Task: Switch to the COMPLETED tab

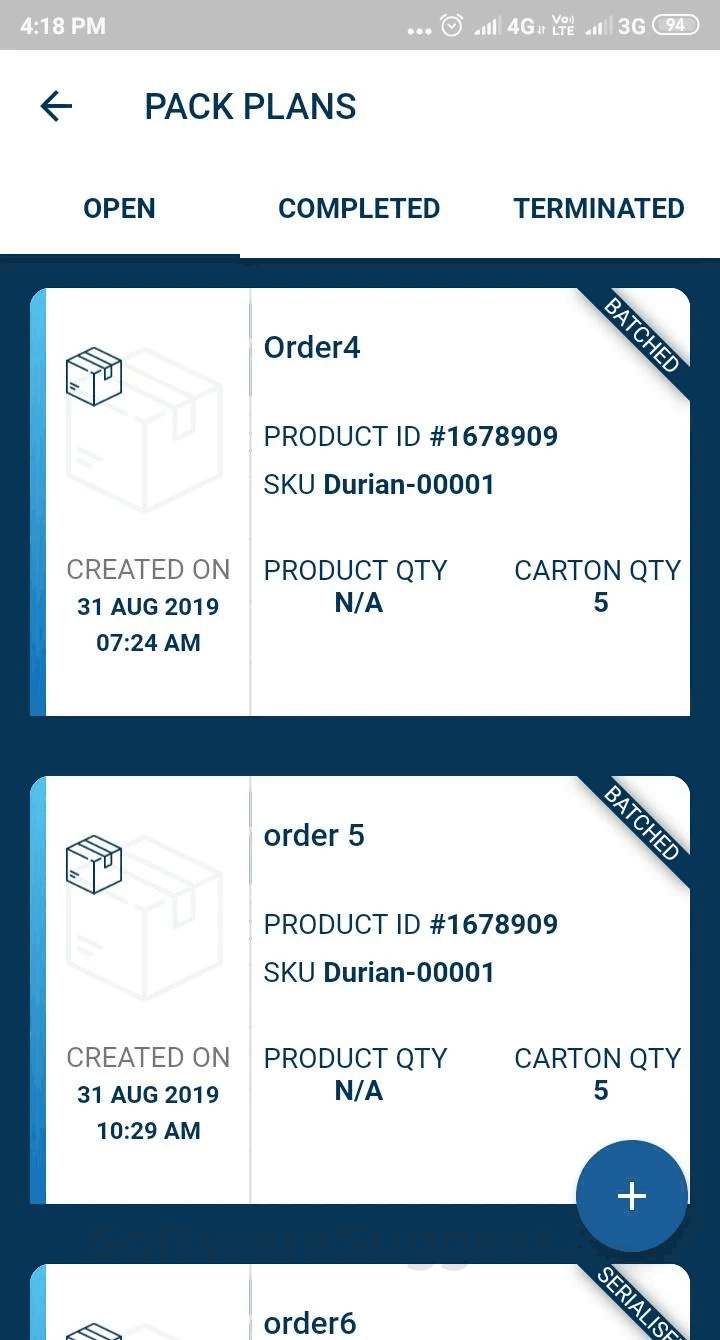Action: 358,208
